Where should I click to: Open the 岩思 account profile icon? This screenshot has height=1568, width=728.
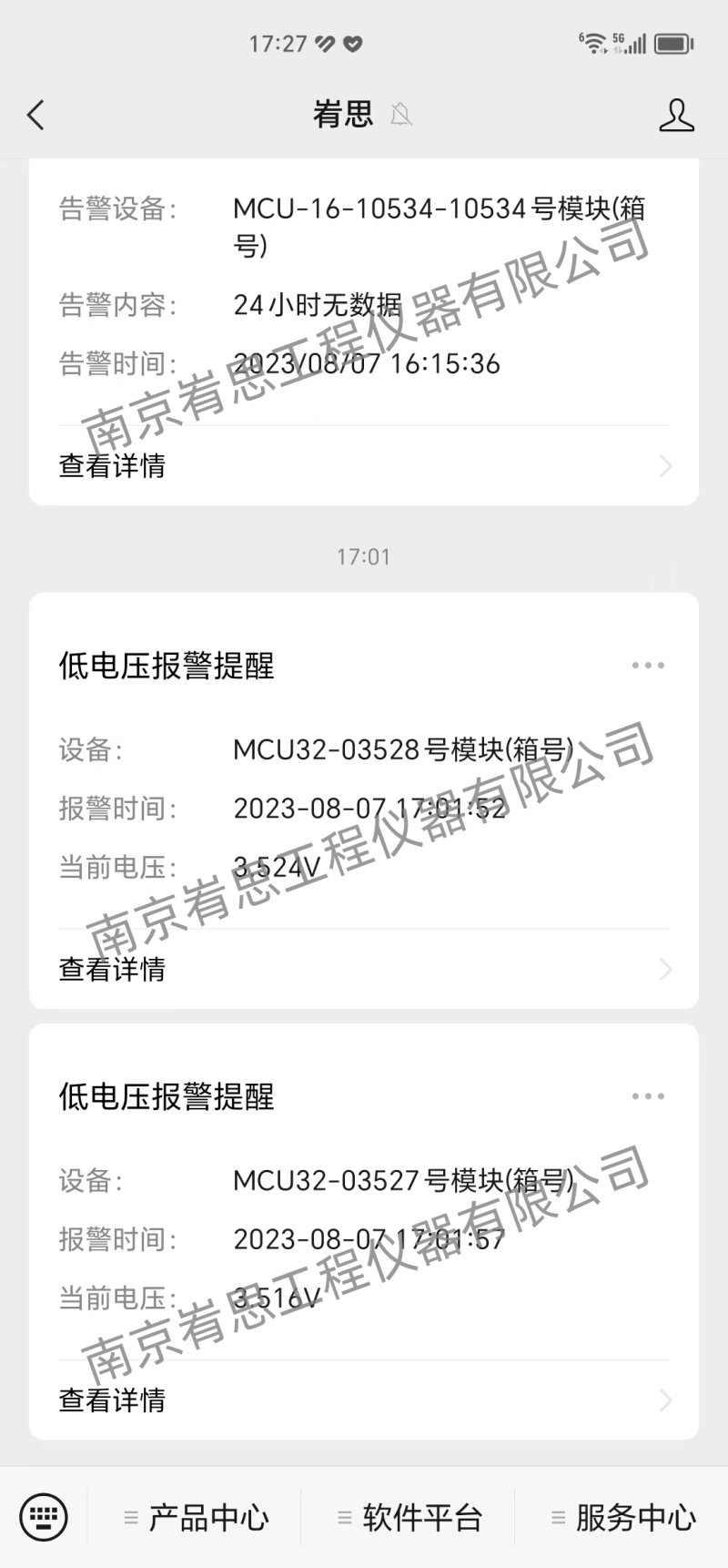tap(676, 115)
